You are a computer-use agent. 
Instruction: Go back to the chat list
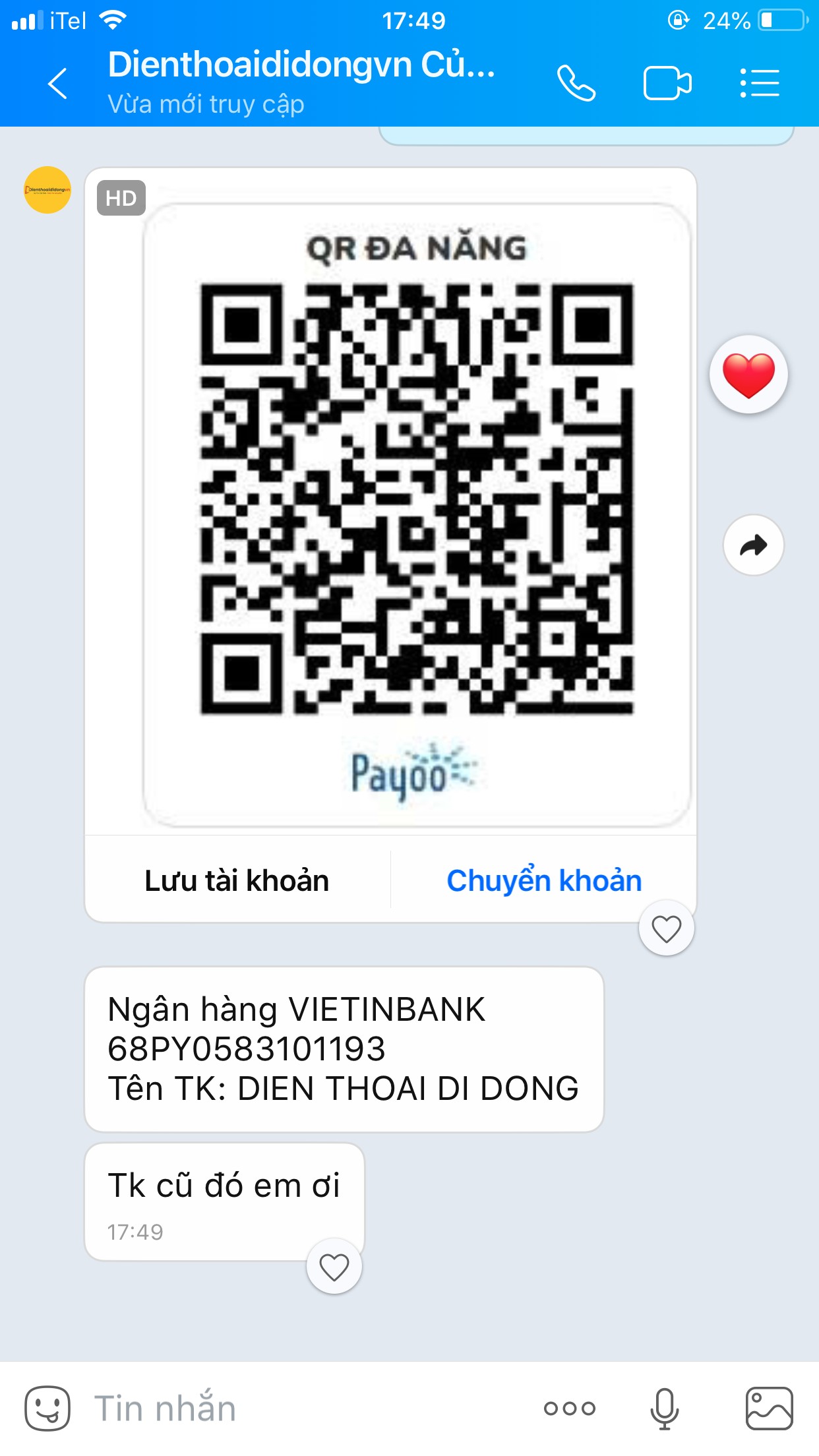58,84
